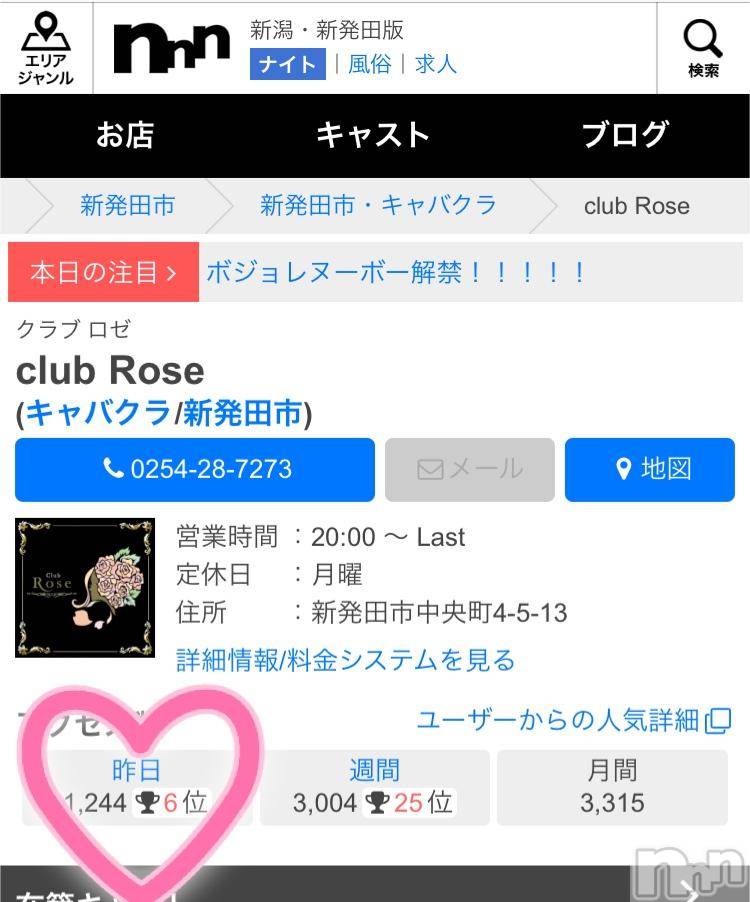This screenshot has width=750, height=902.
Task: Open the 求人 job listings link
Action: [x=435, y=64]
